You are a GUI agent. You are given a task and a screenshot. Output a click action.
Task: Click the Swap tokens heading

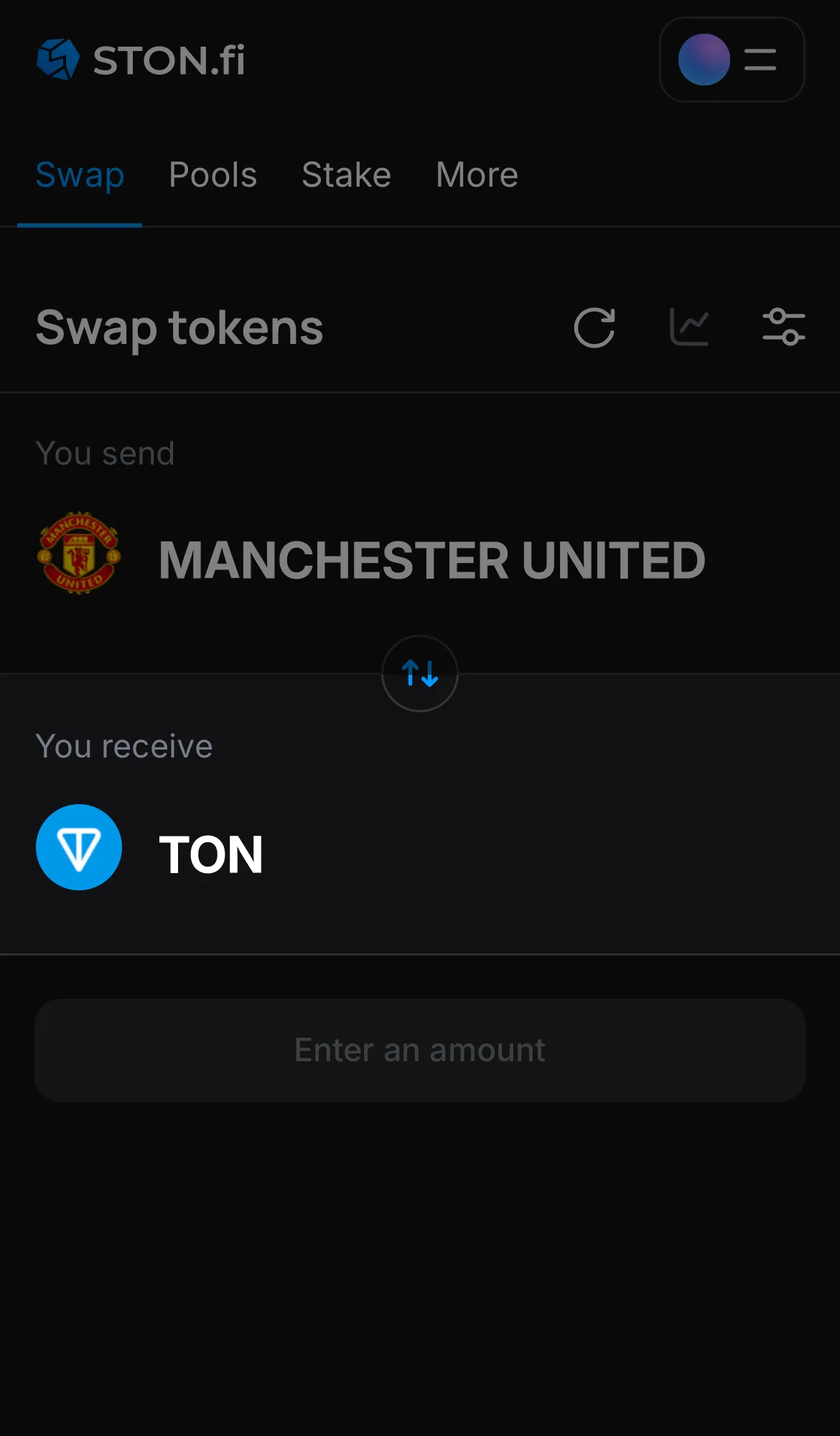point(179,327)
